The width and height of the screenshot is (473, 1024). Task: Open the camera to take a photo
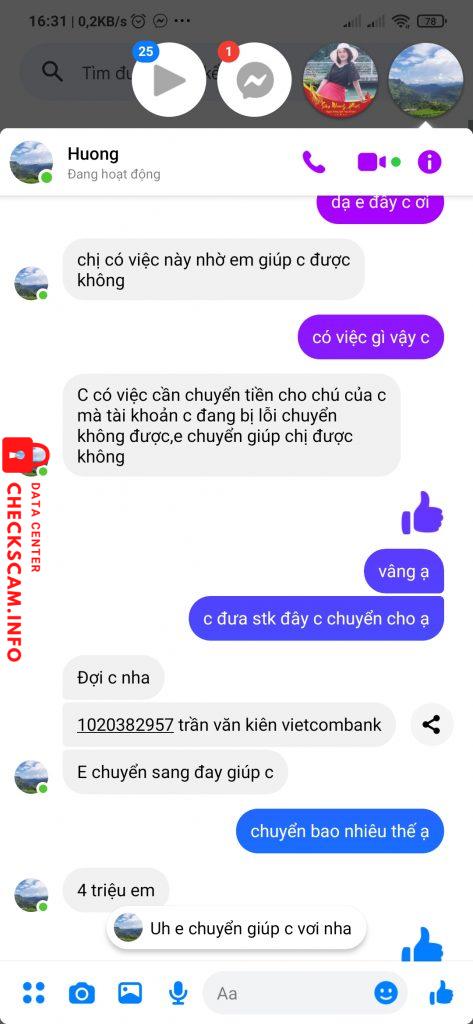82,994
